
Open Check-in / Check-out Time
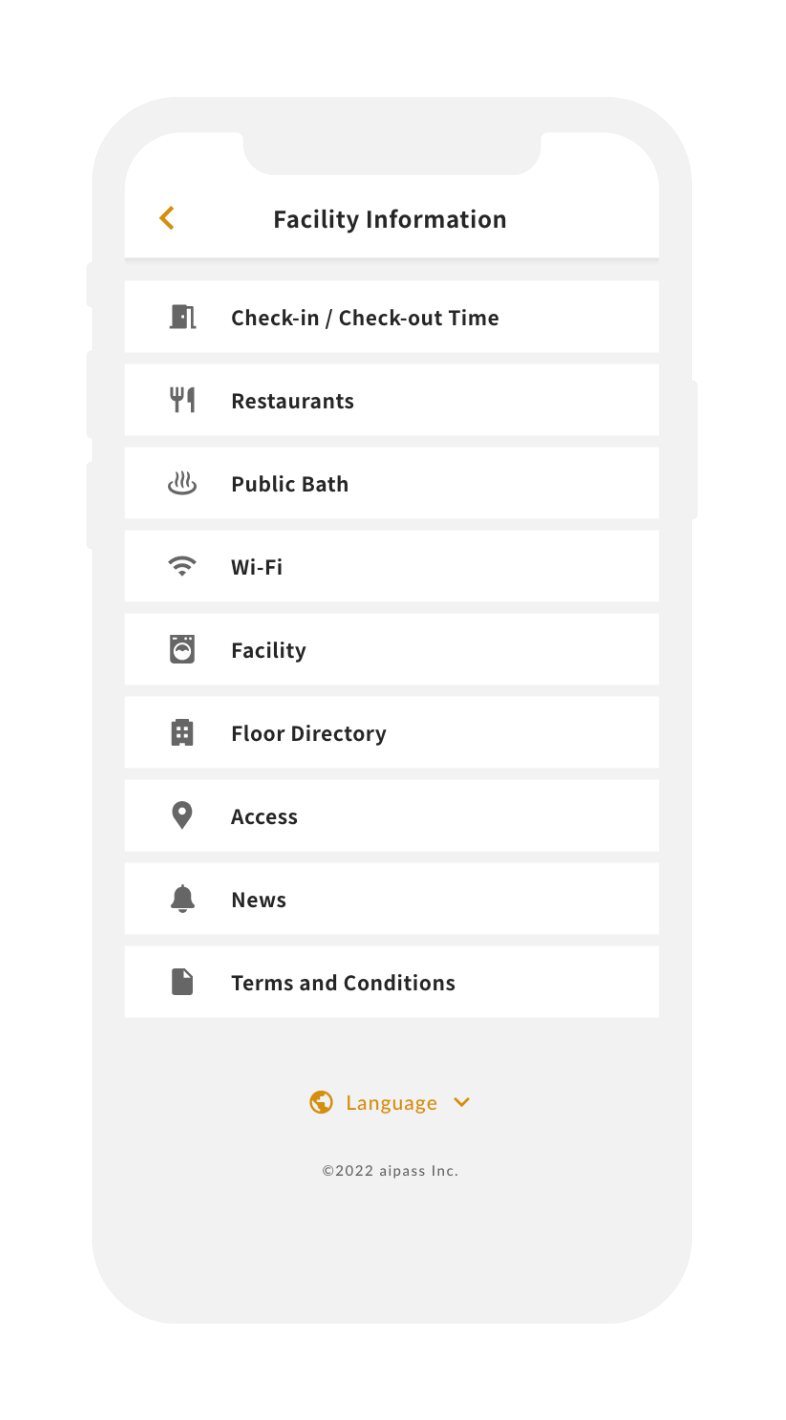[391, 317]
